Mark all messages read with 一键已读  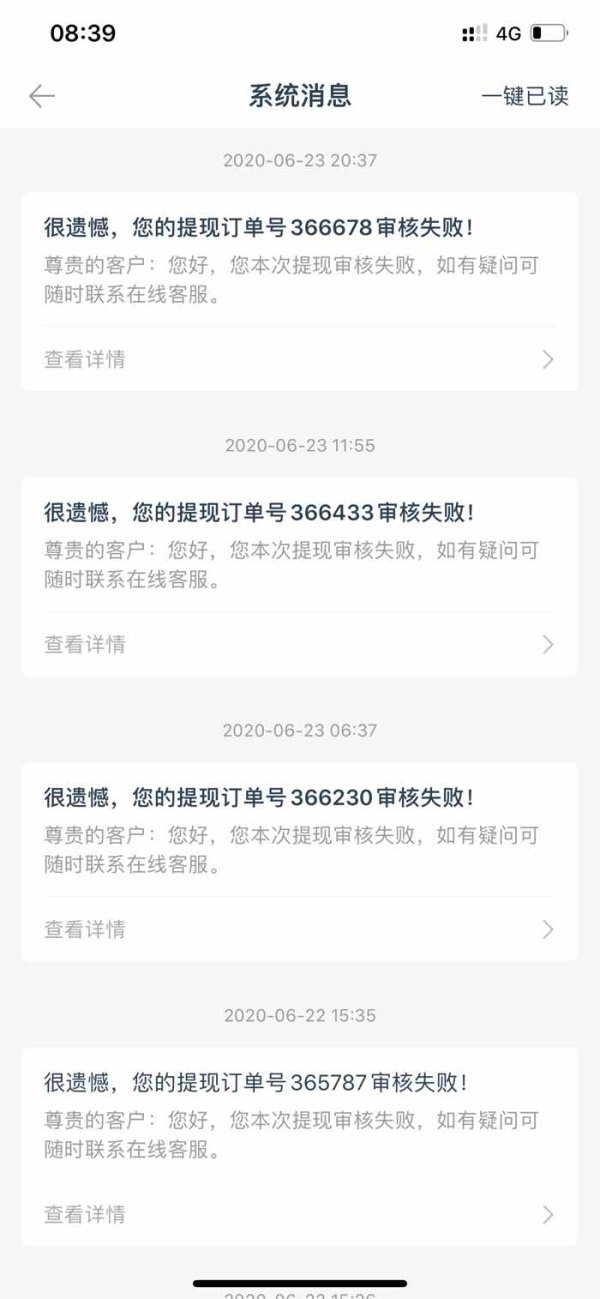525,96
